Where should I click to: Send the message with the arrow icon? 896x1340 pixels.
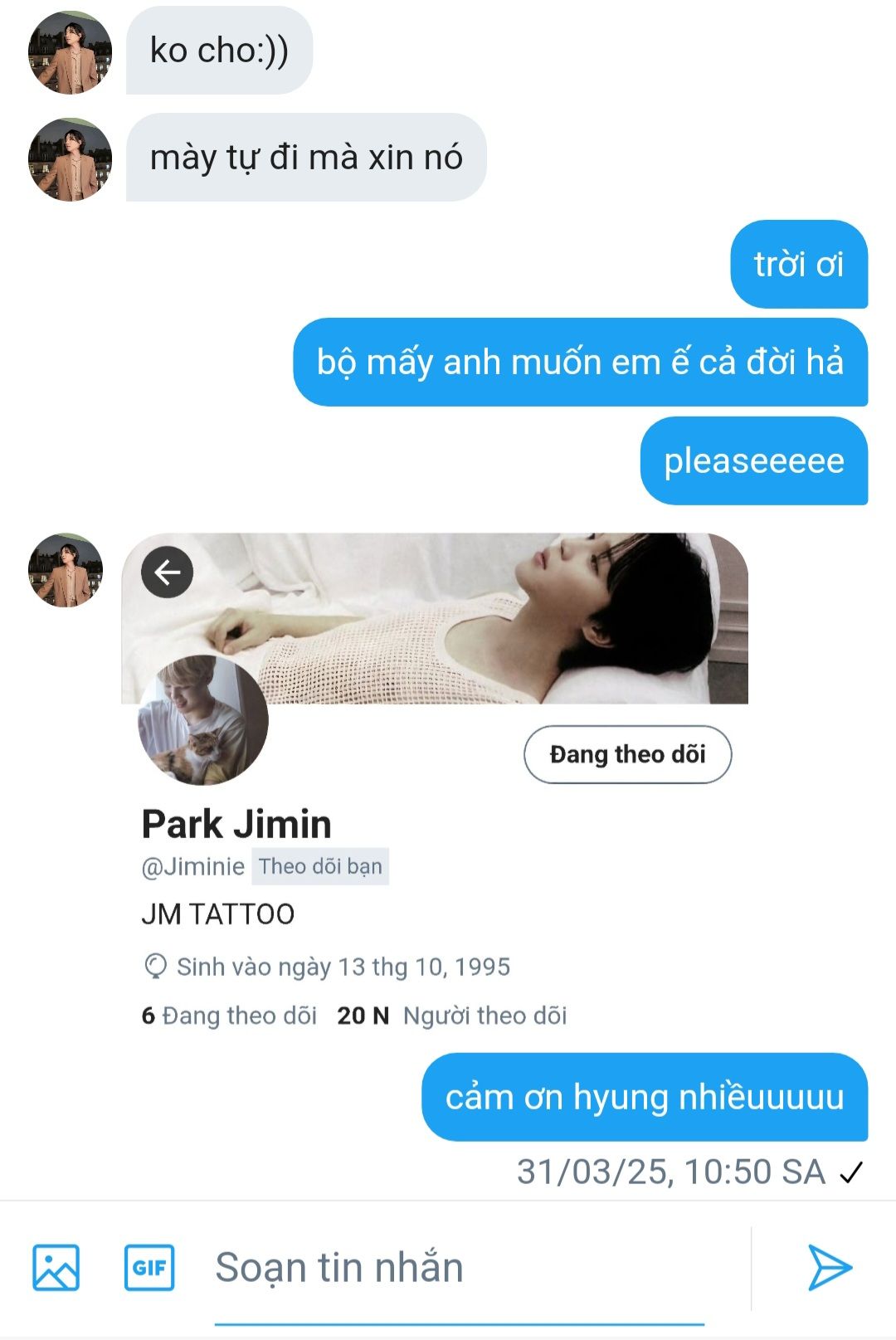[830, 1267]
